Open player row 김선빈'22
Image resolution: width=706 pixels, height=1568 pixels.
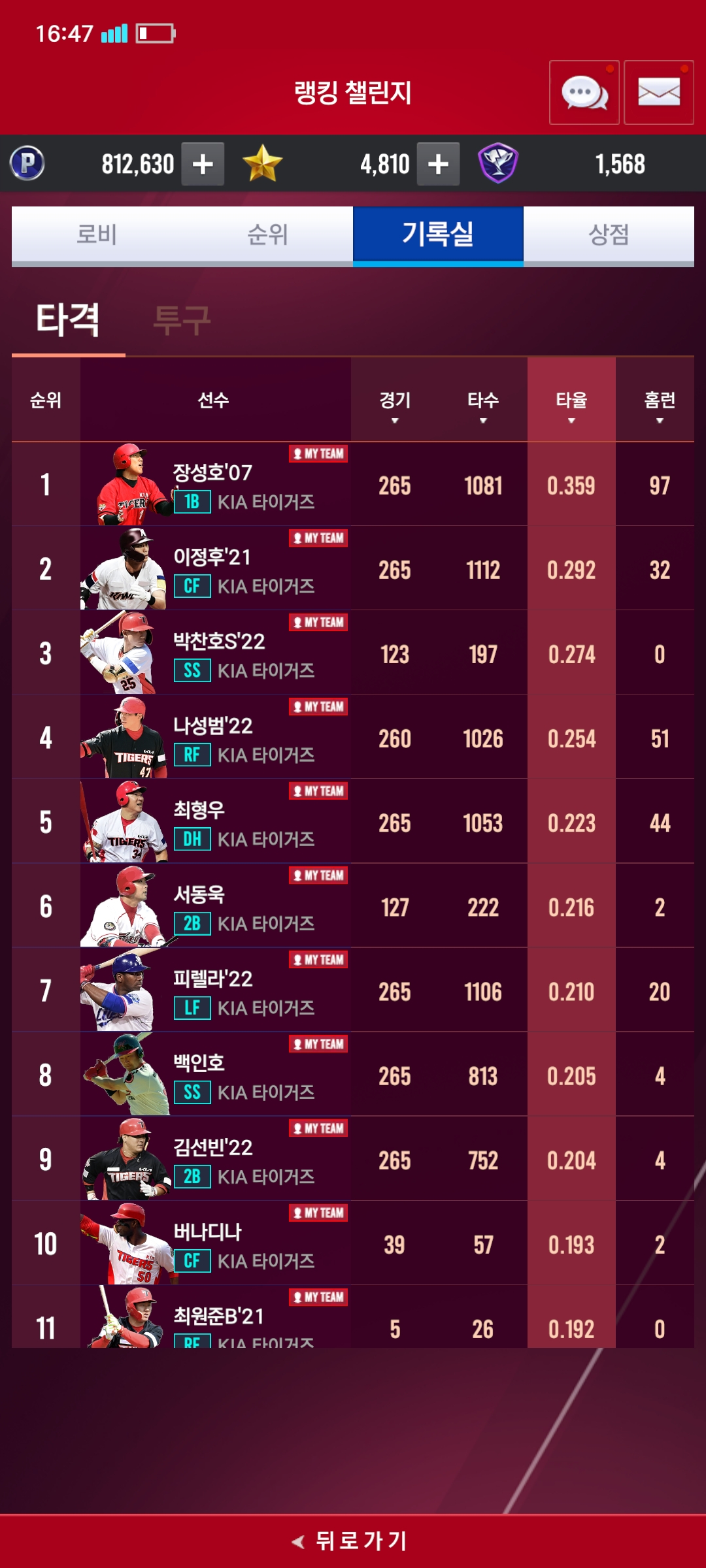click(353, 1159)
